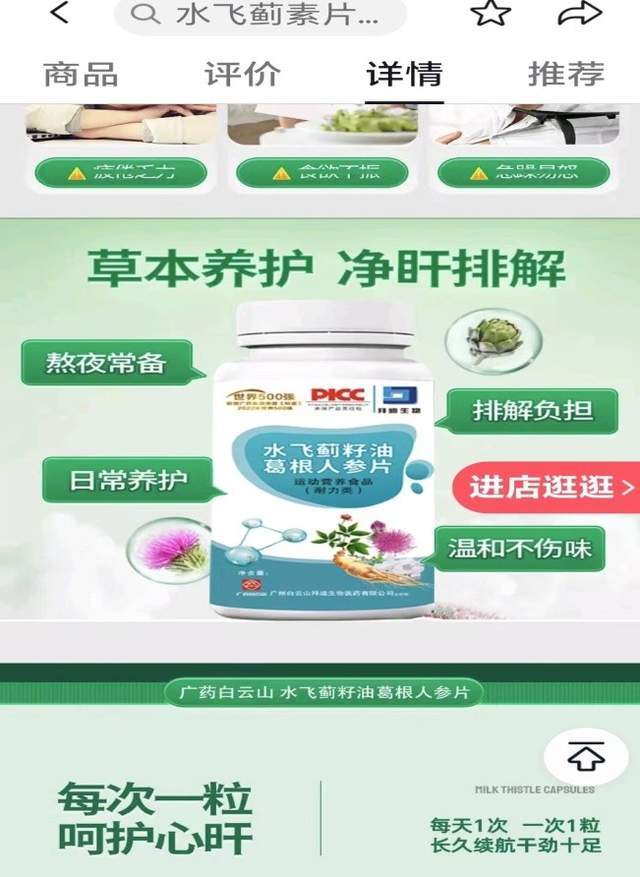
Task: Go back to the previous page
Action: 60,14
